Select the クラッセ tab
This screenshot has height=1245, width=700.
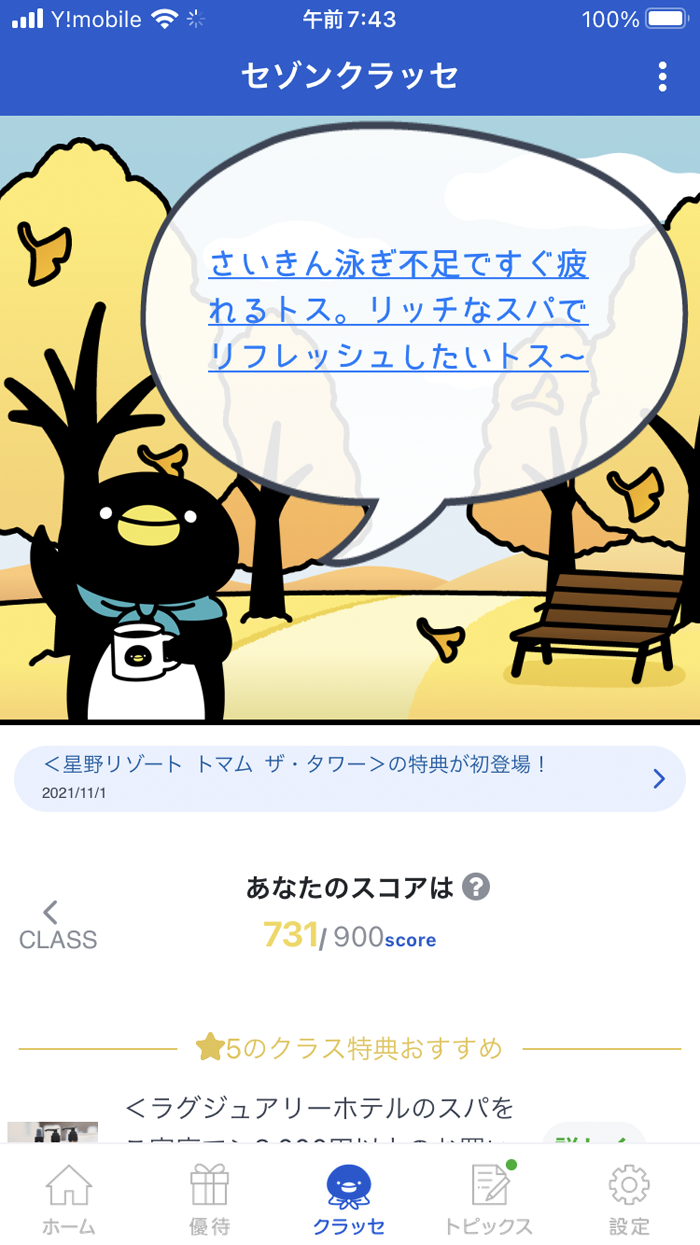click(349, 1198)
